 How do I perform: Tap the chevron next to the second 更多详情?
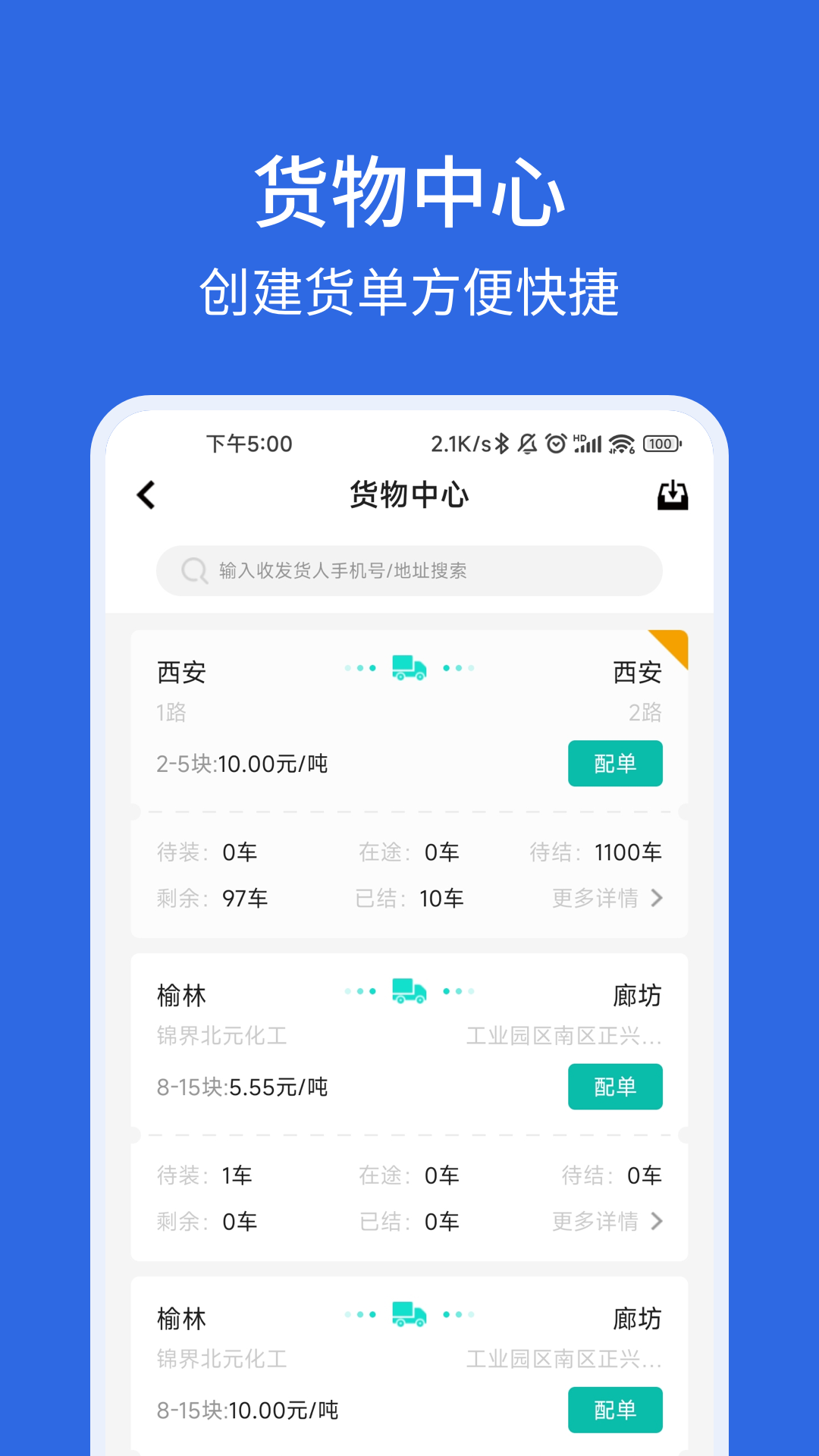(x=657, y=1221)
